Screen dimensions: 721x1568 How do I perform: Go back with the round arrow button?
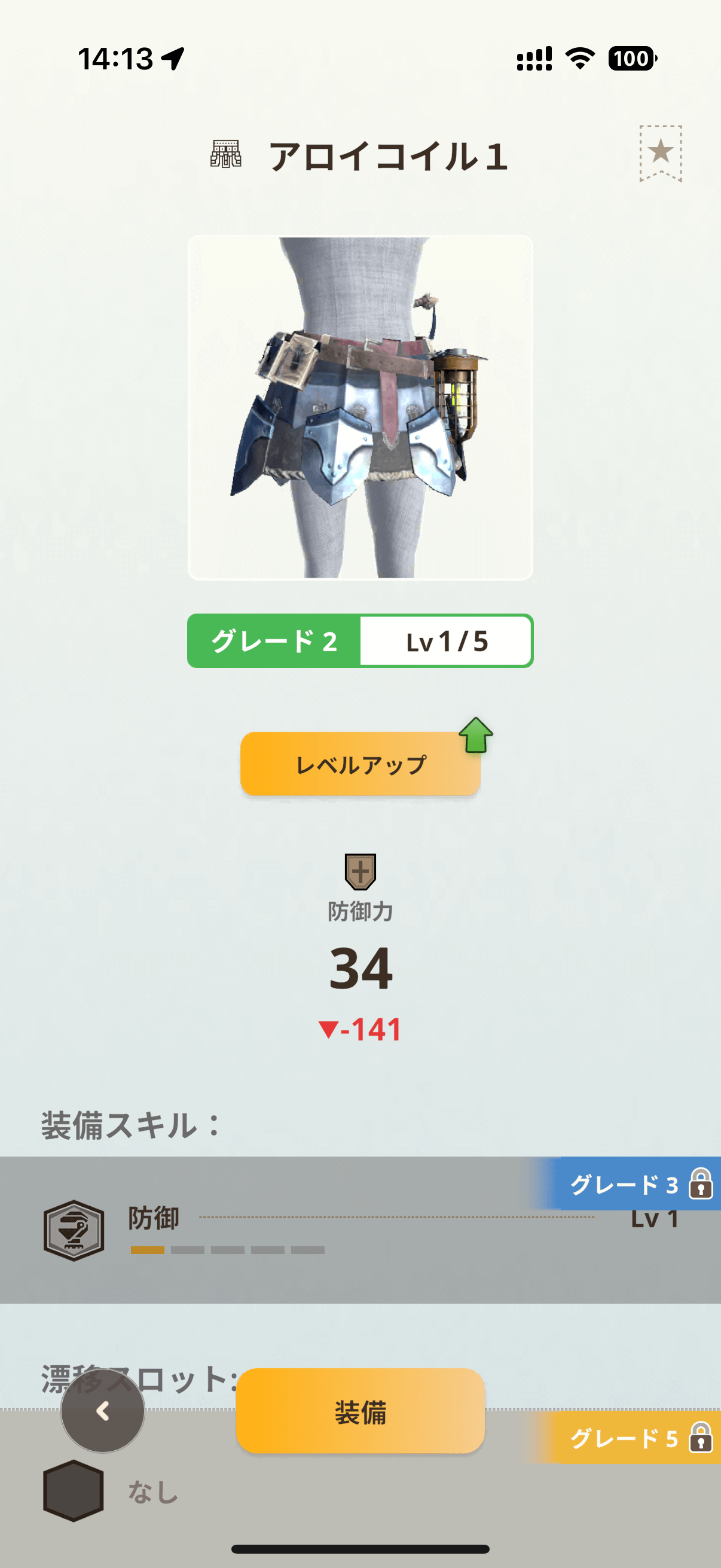pos(103,1411)
